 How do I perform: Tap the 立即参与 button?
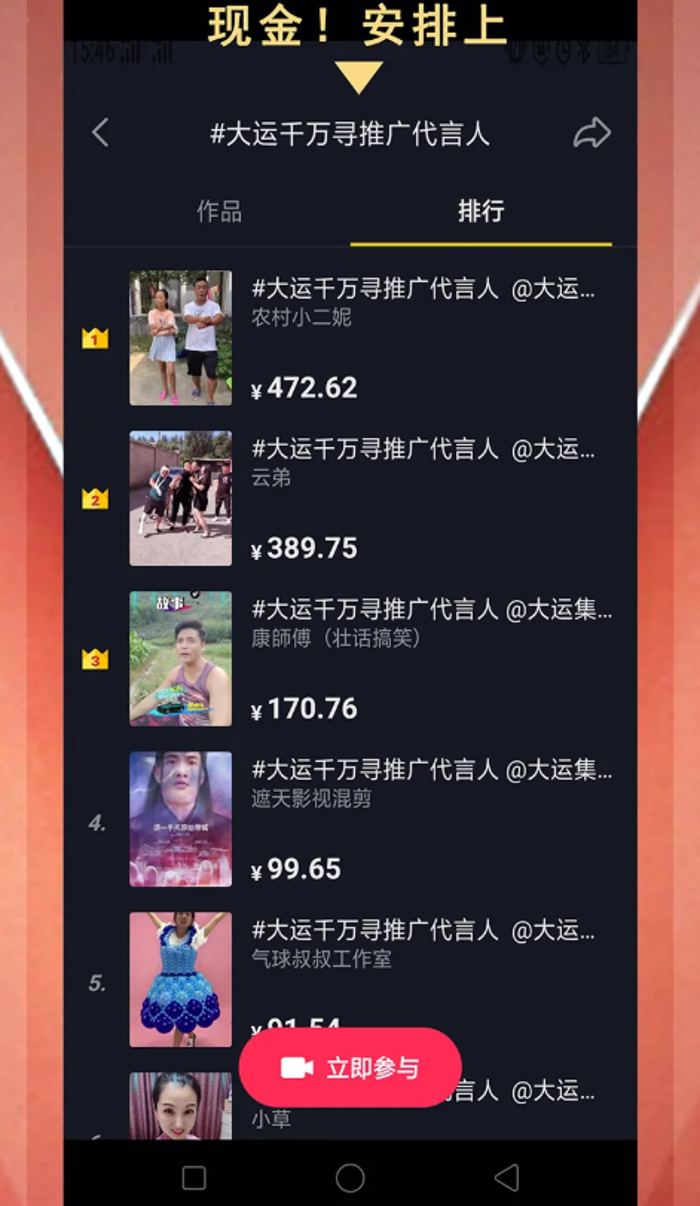[x=350, y=1068]
